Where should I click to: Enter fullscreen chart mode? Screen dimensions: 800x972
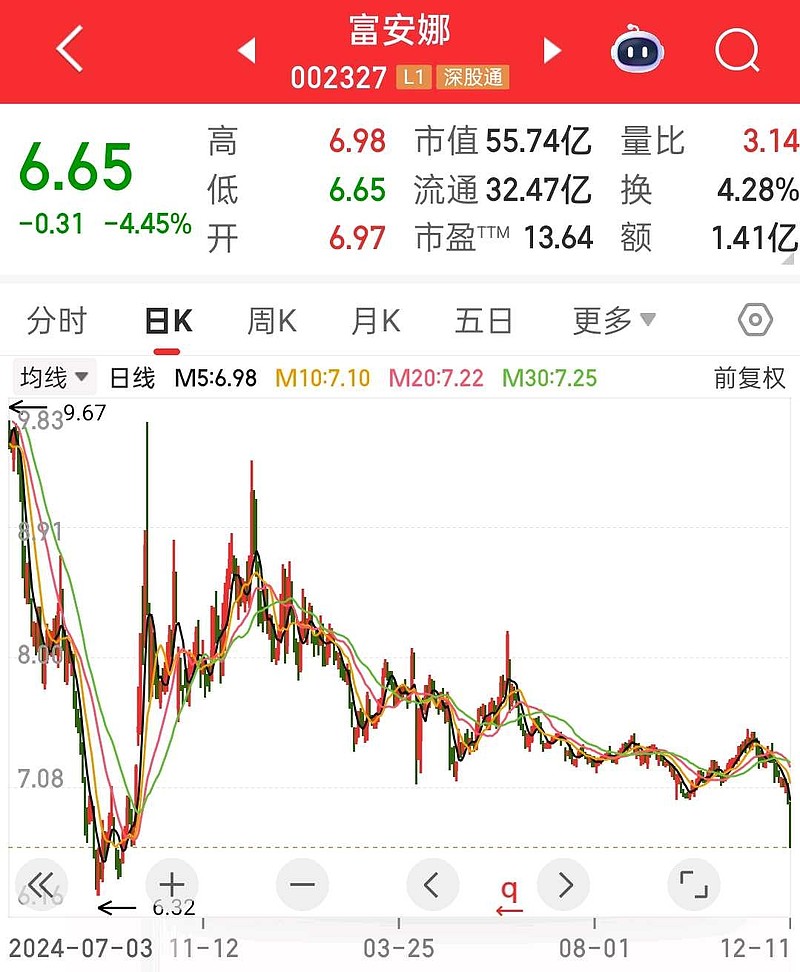pyautogui.click(x=694, y=884)
